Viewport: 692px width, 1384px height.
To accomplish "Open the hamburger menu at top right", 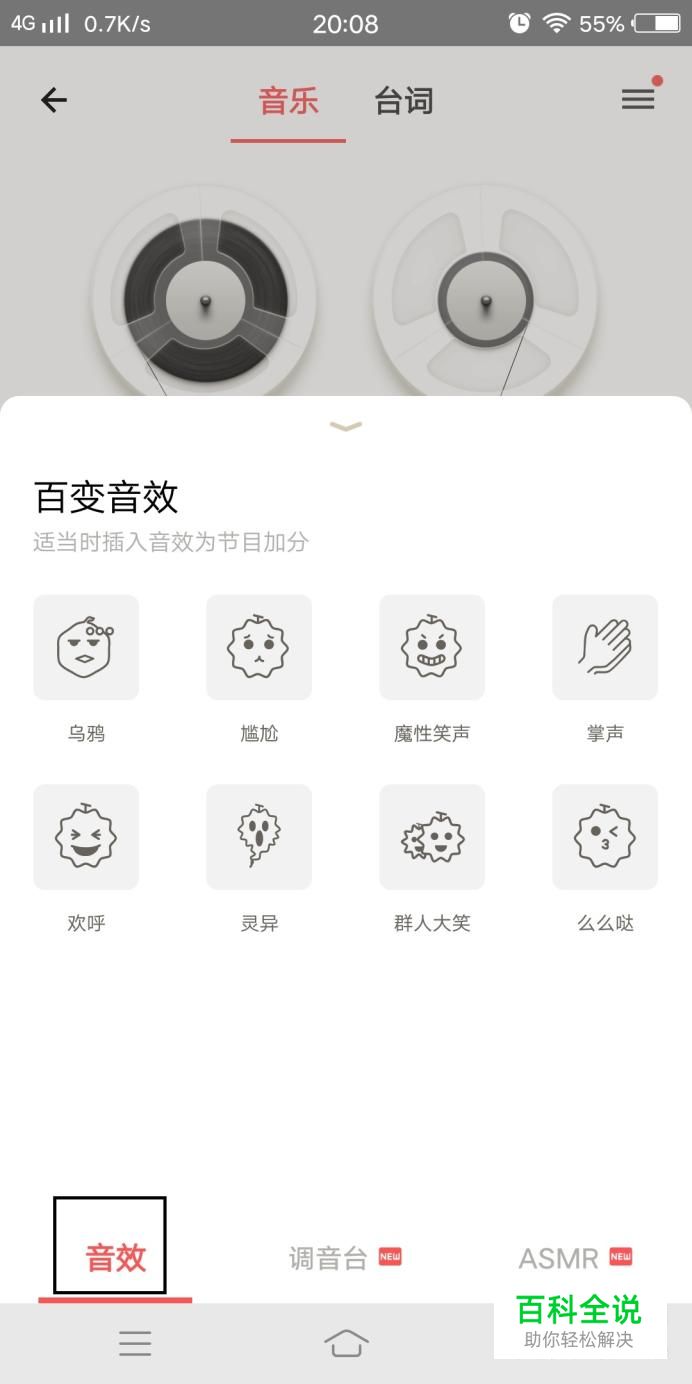I will pyautogui.click(x=638, y=99).
